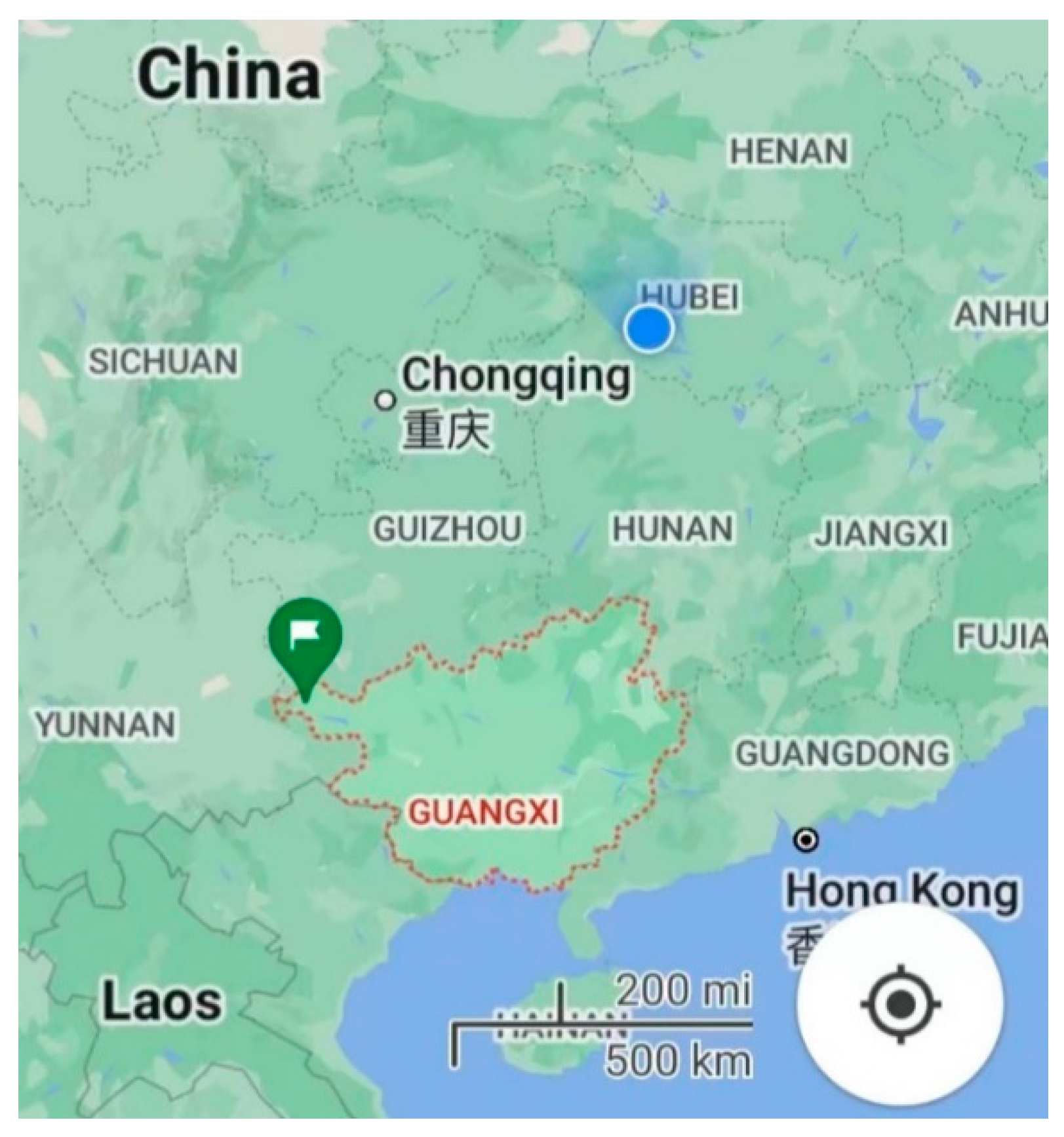
Task: Tap the my-location crosshair button
Action: coord(900,1003)
